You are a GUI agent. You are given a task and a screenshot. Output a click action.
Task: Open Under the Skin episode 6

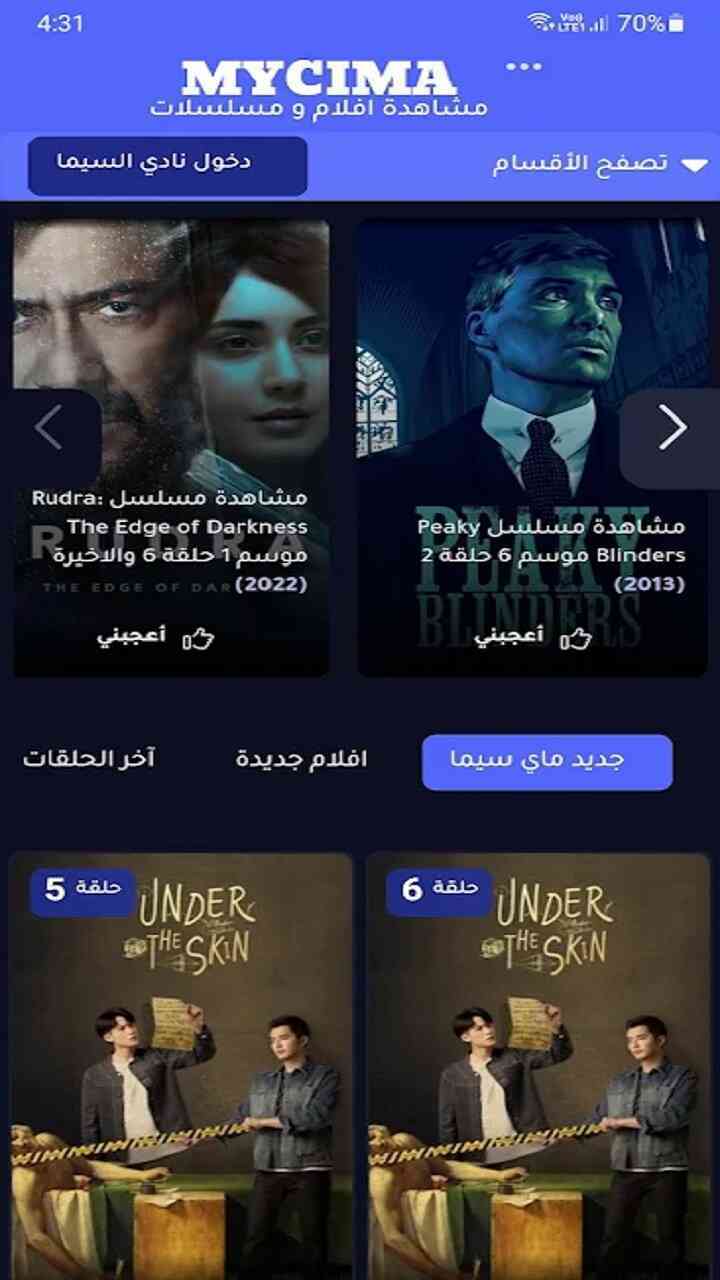(x=538, y=1060)
